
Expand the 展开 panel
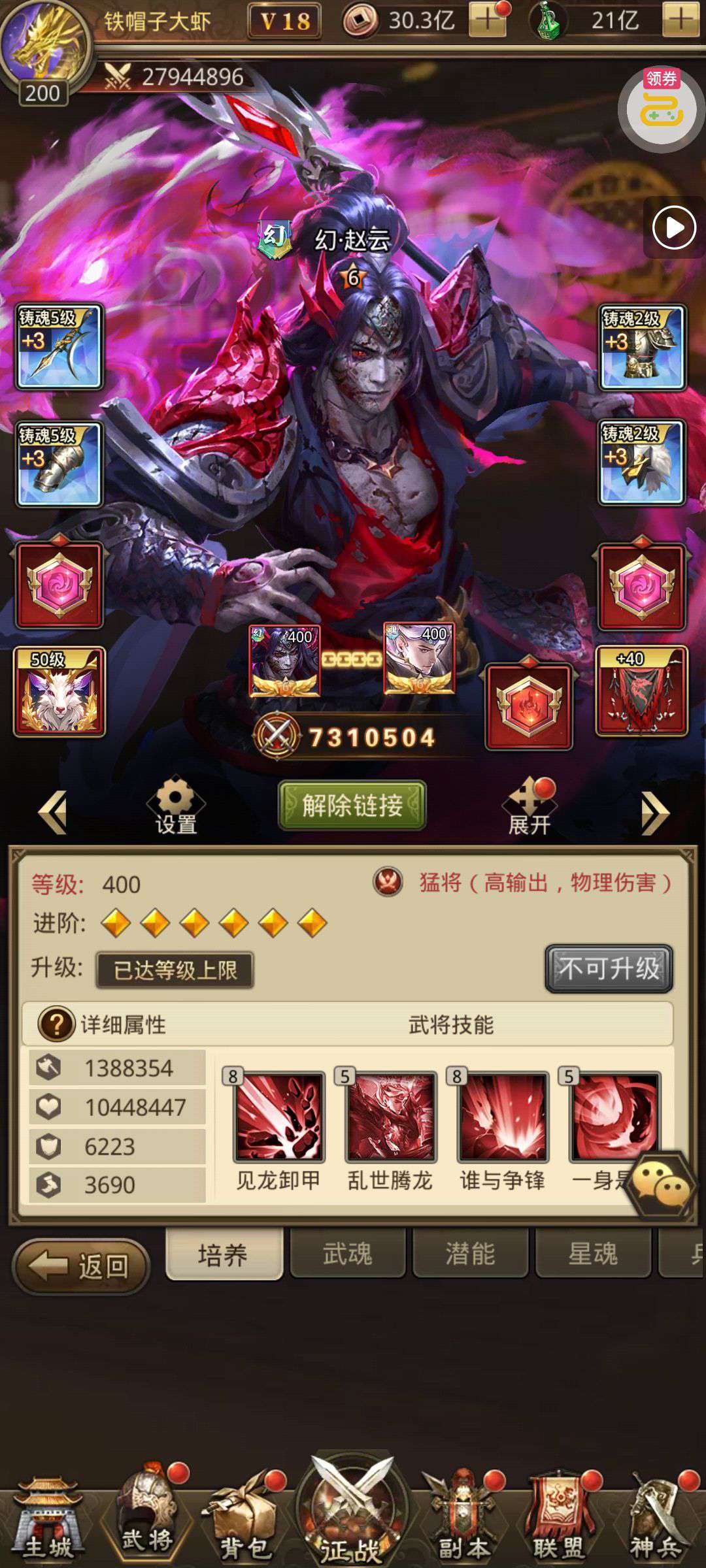(529, 807)
